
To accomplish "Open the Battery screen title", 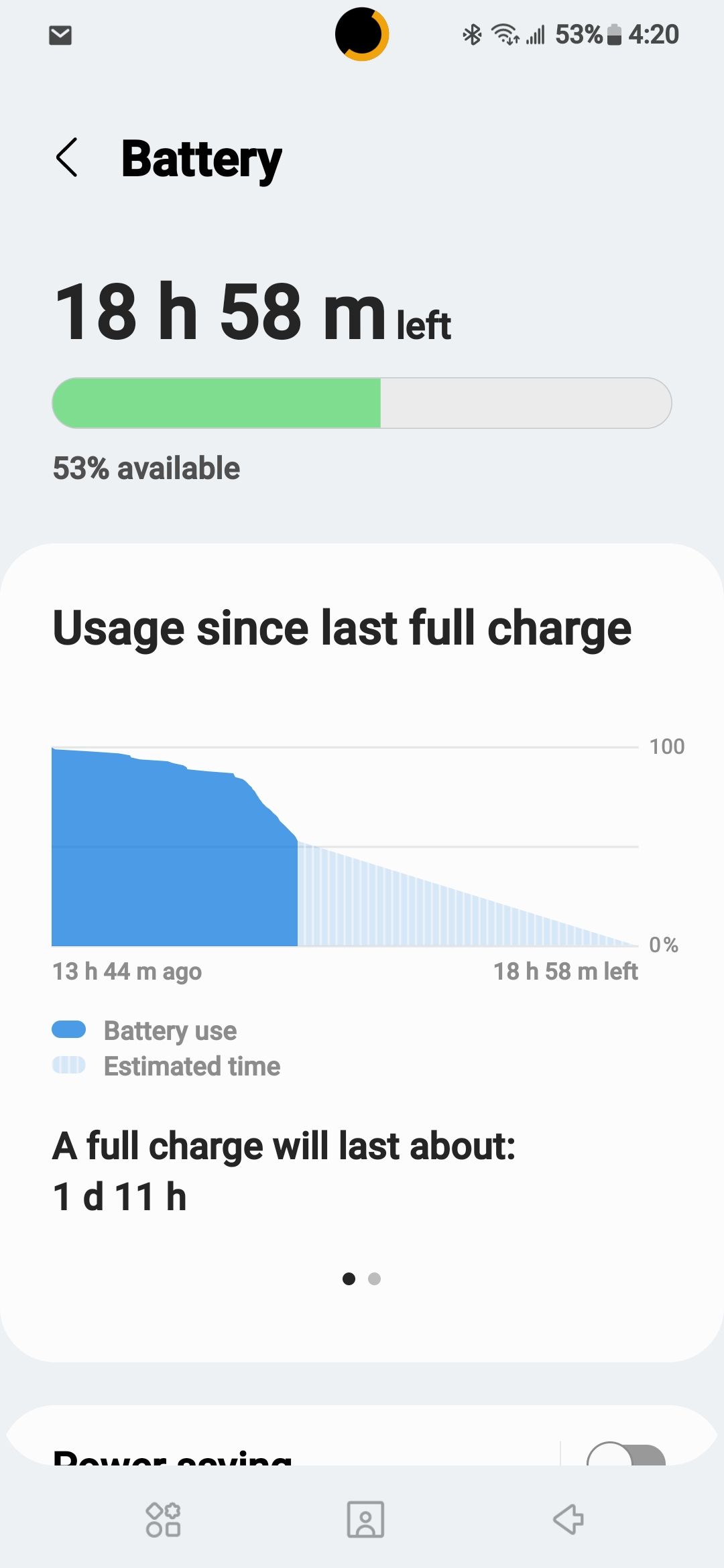I will tap(201, 159).
